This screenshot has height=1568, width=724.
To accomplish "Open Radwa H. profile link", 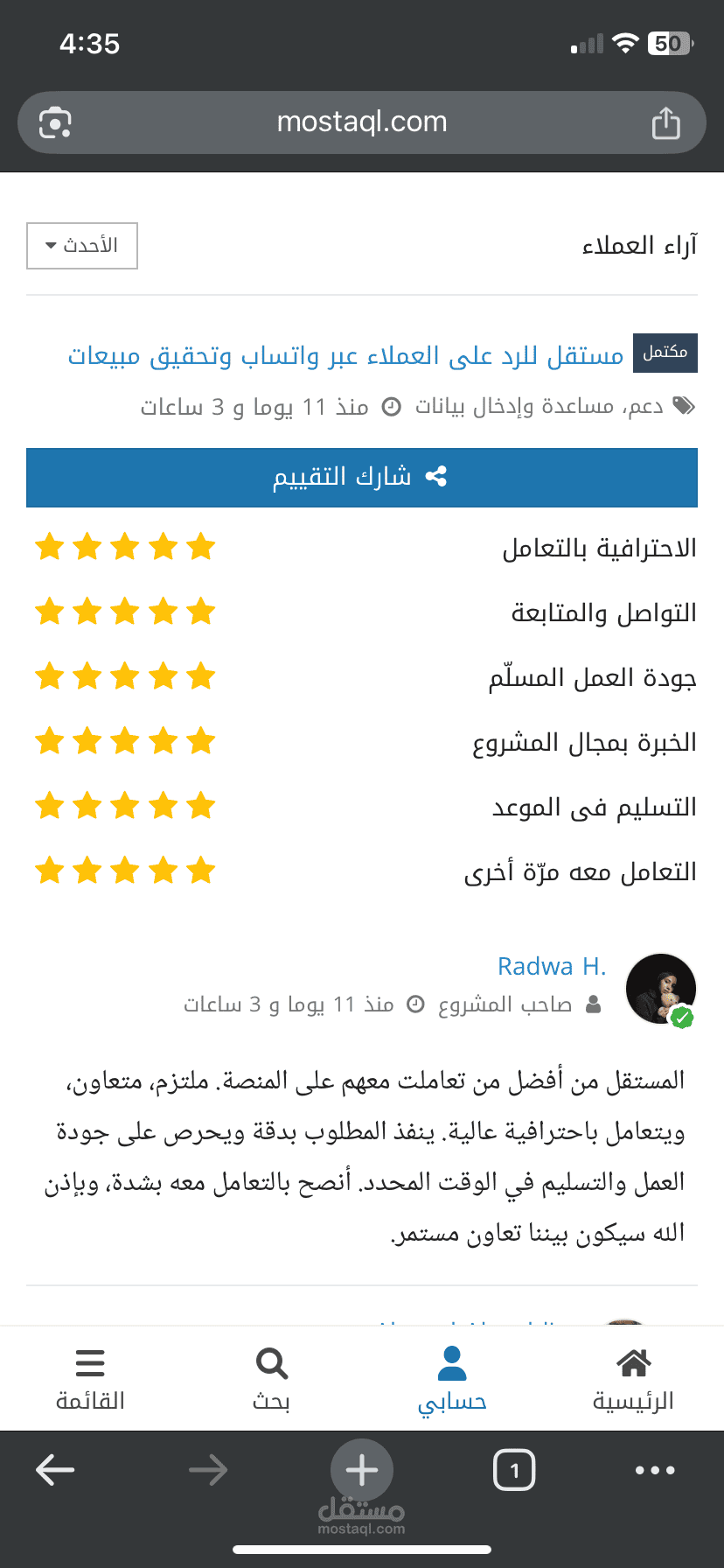I will tap(552, 966).
